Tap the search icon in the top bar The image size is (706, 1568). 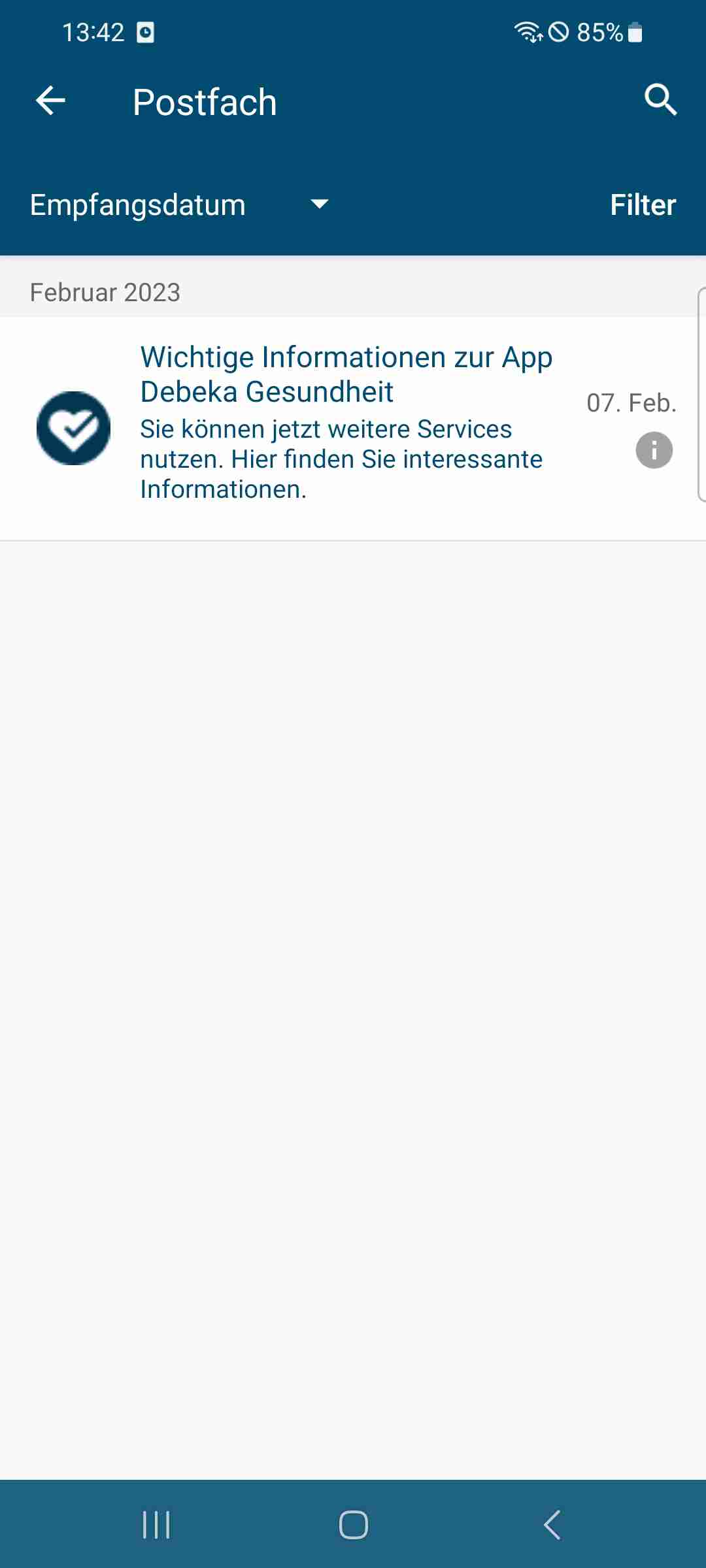(660, 100)
